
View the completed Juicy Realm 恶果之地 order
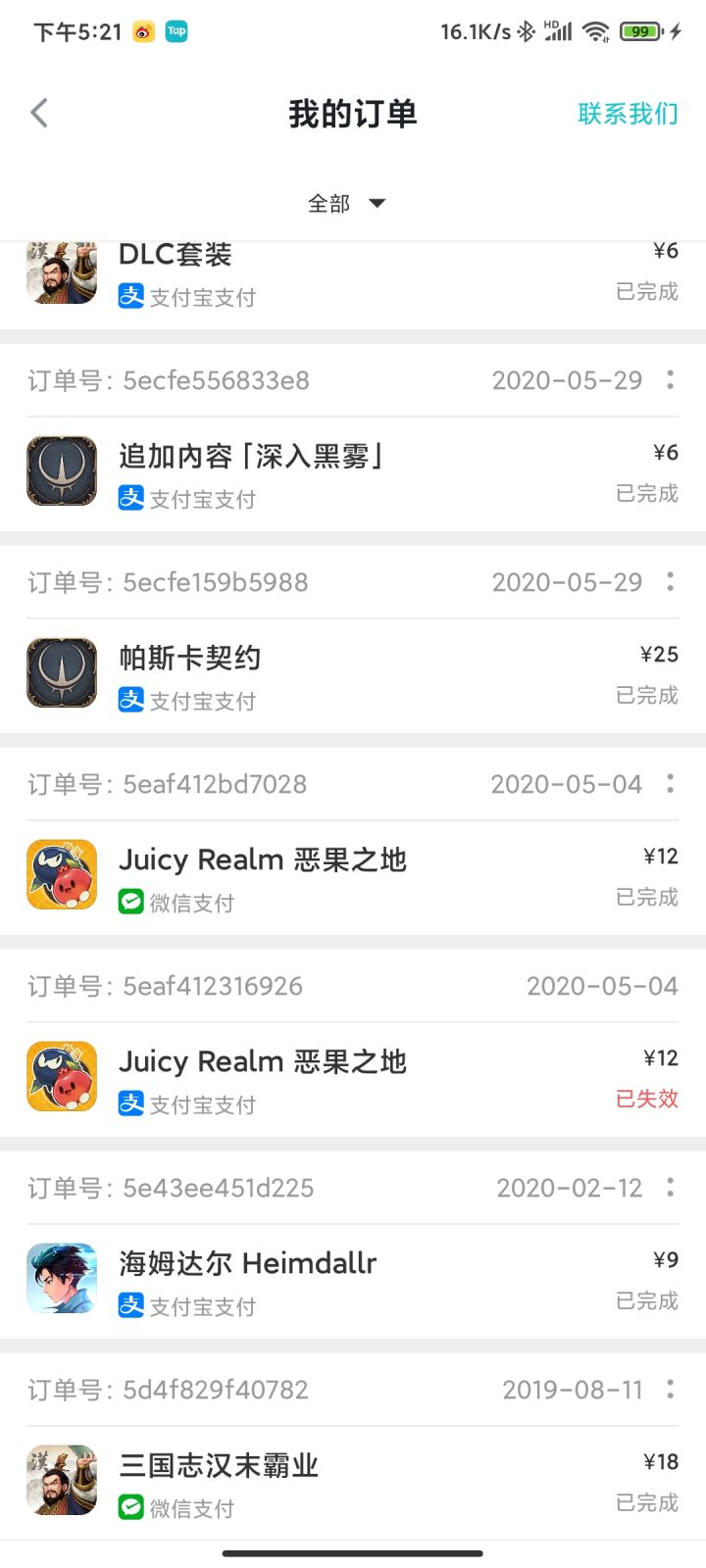(x=353, y=877)
